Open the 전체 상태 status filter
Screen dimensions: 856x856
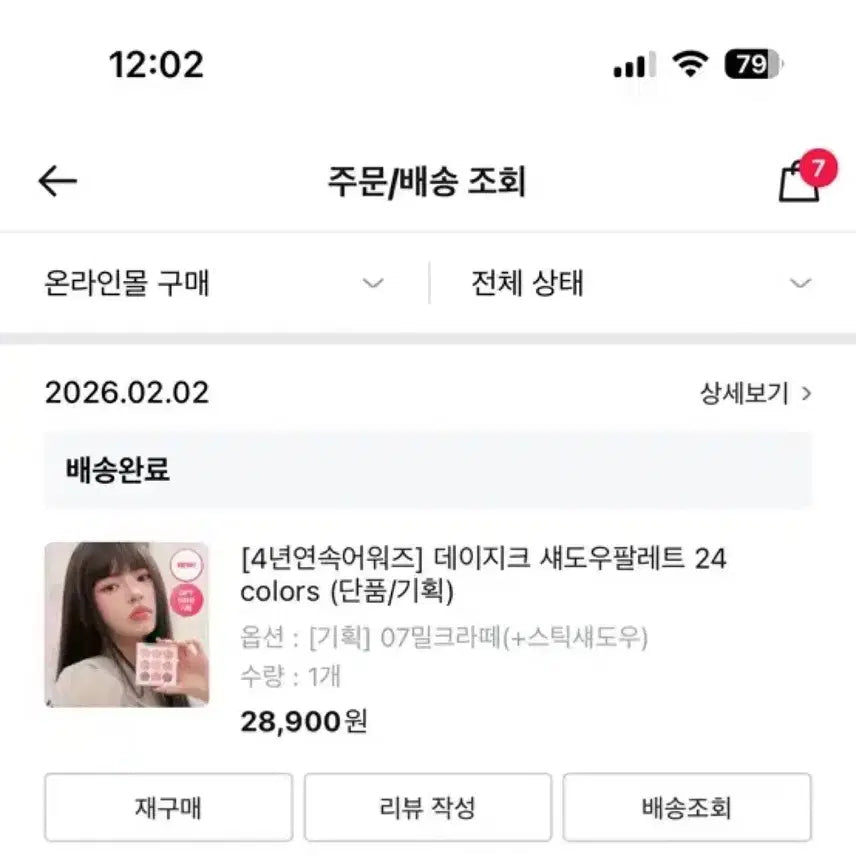pyautogui.click(x=640, y=284)
